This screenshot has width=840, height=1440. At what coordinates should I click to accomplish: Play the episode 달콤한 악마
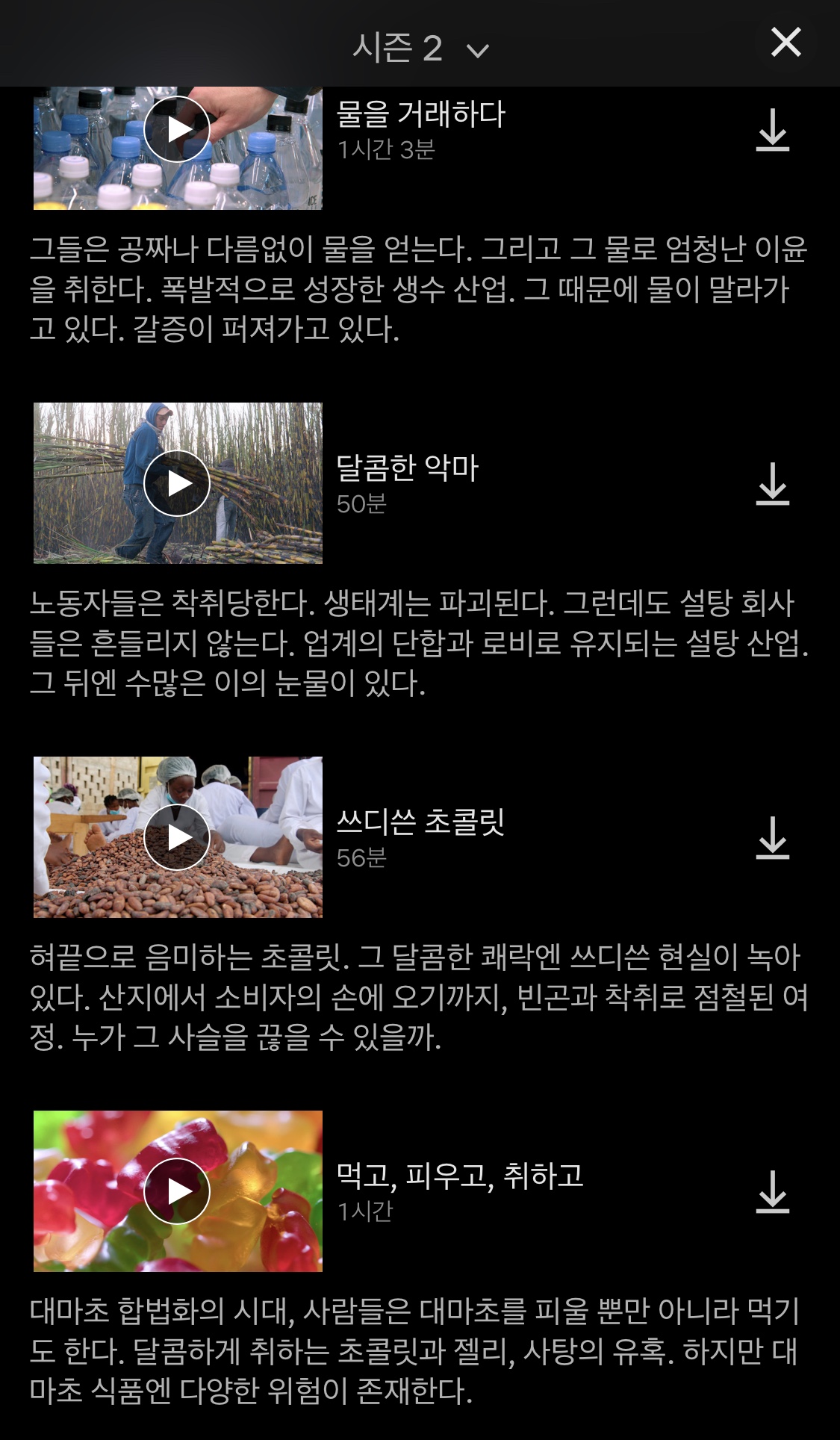click(177, 483)
